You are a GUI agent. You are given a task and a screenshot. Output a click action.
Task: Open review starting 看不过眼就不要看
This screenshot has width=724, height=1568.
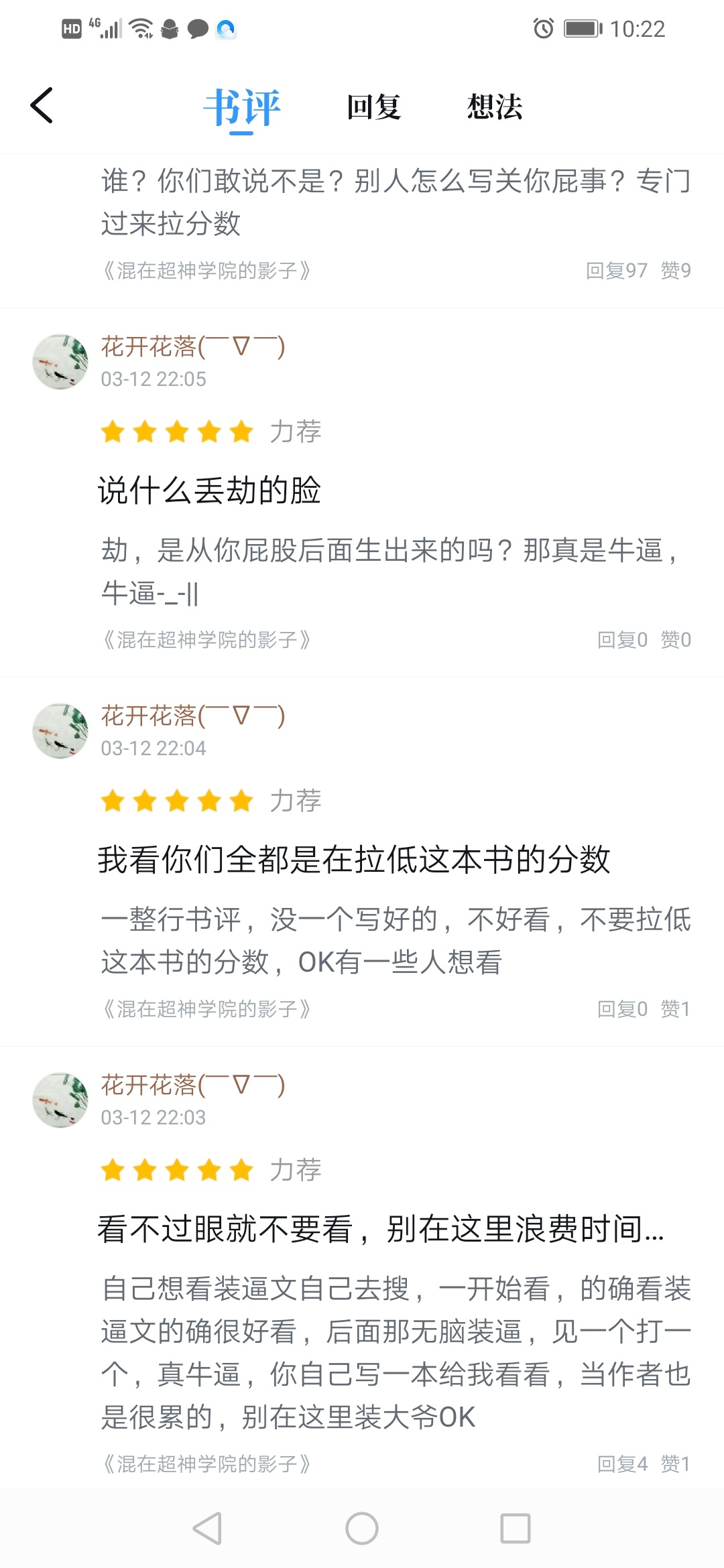point(381,1228)
